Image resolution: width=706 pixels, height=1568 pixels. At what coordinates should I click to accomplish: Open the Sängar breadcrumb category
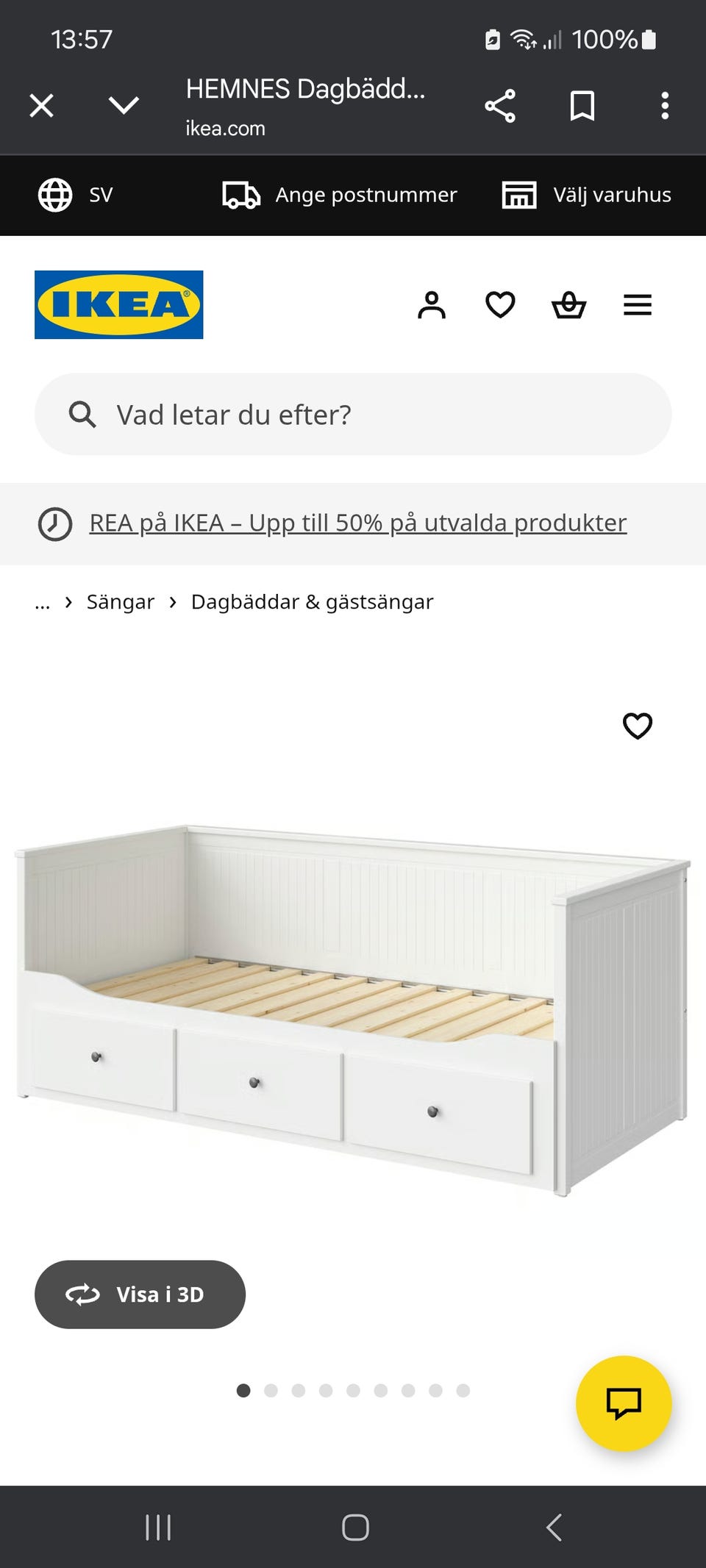tap(121, 601)
